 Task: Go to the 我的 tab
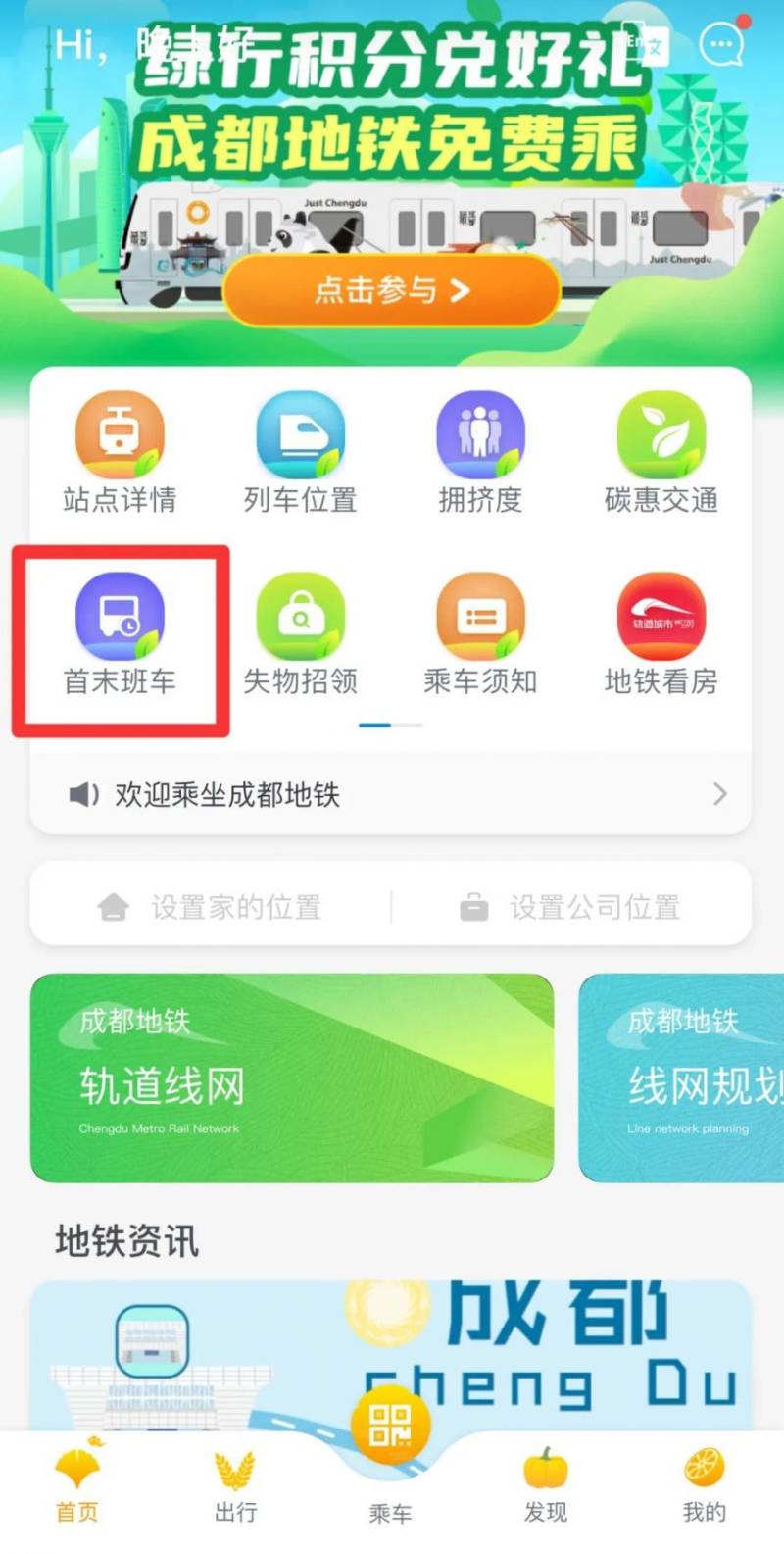704,1485
